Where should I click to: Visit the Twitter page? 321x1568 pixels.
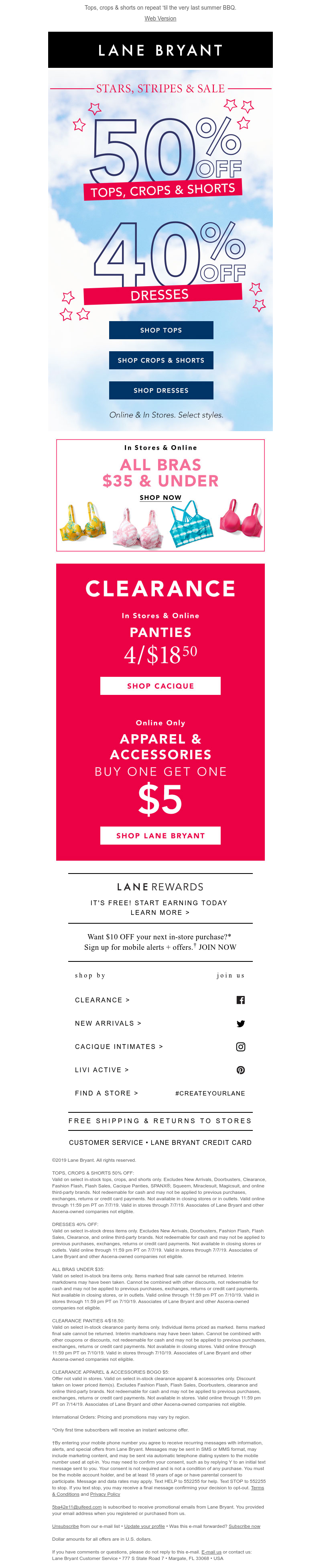click(x=241, y=1023)
